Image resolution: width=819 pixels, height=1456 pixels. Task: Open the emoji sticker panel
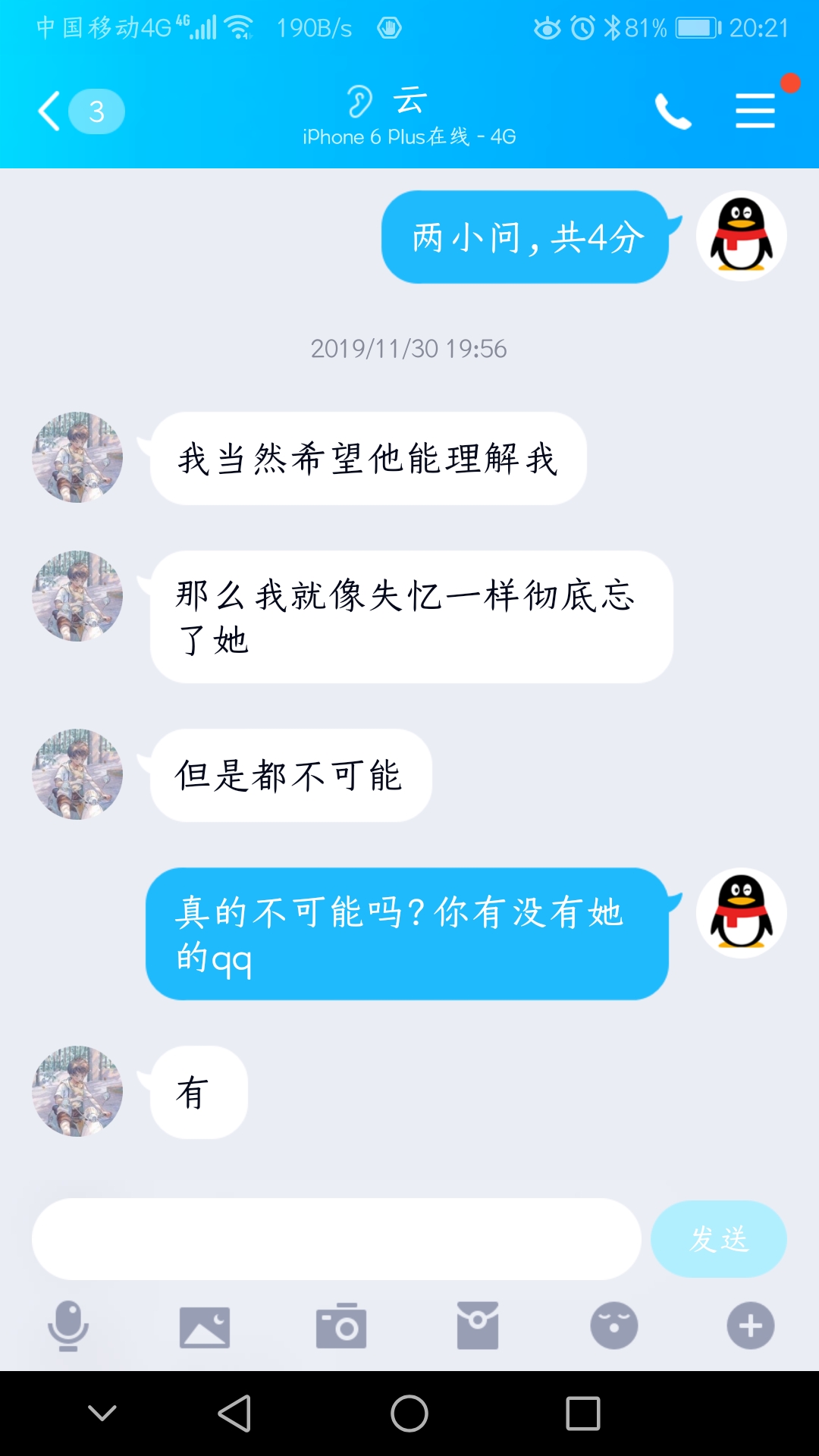point(614,1326)
